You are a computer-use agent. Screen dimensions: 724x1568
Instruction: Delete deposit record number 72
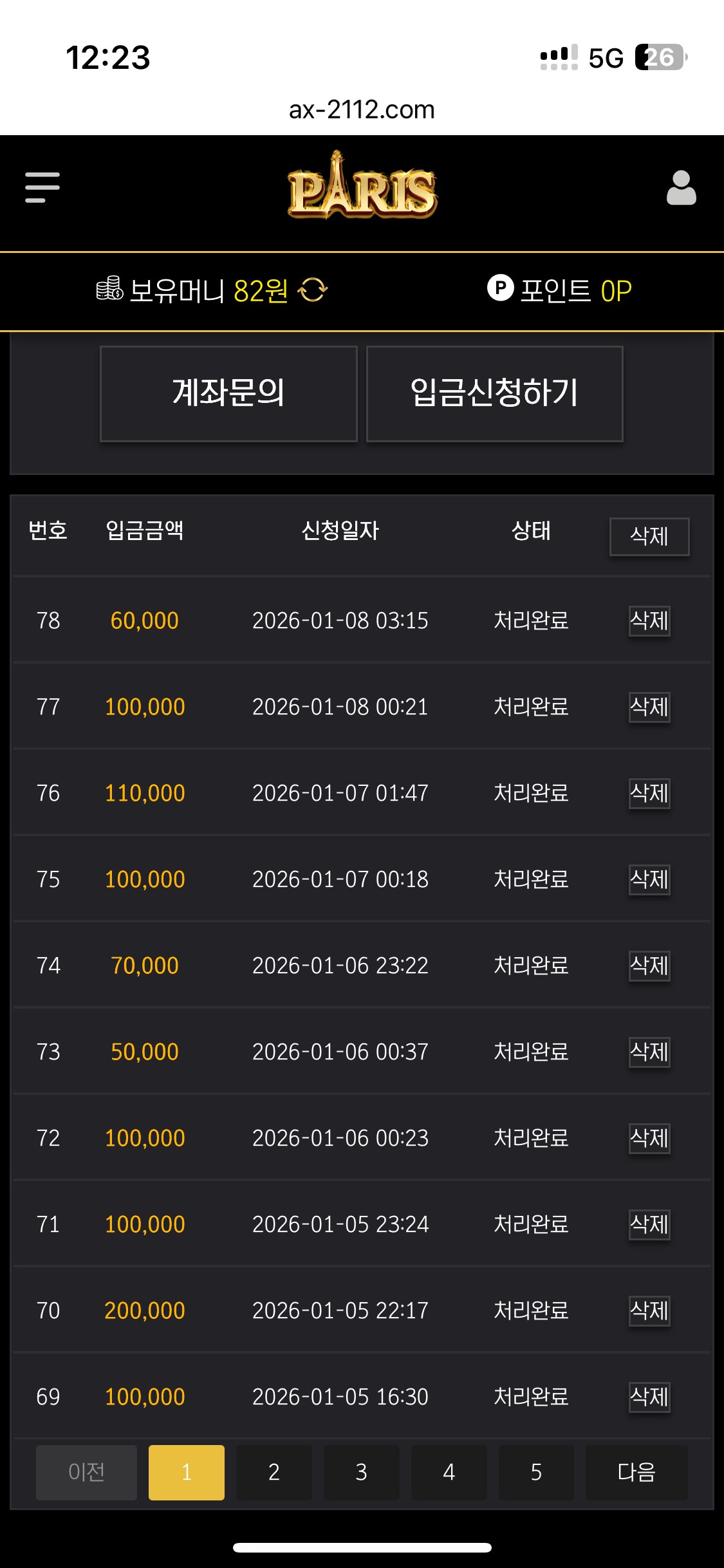coord(649,1139)
